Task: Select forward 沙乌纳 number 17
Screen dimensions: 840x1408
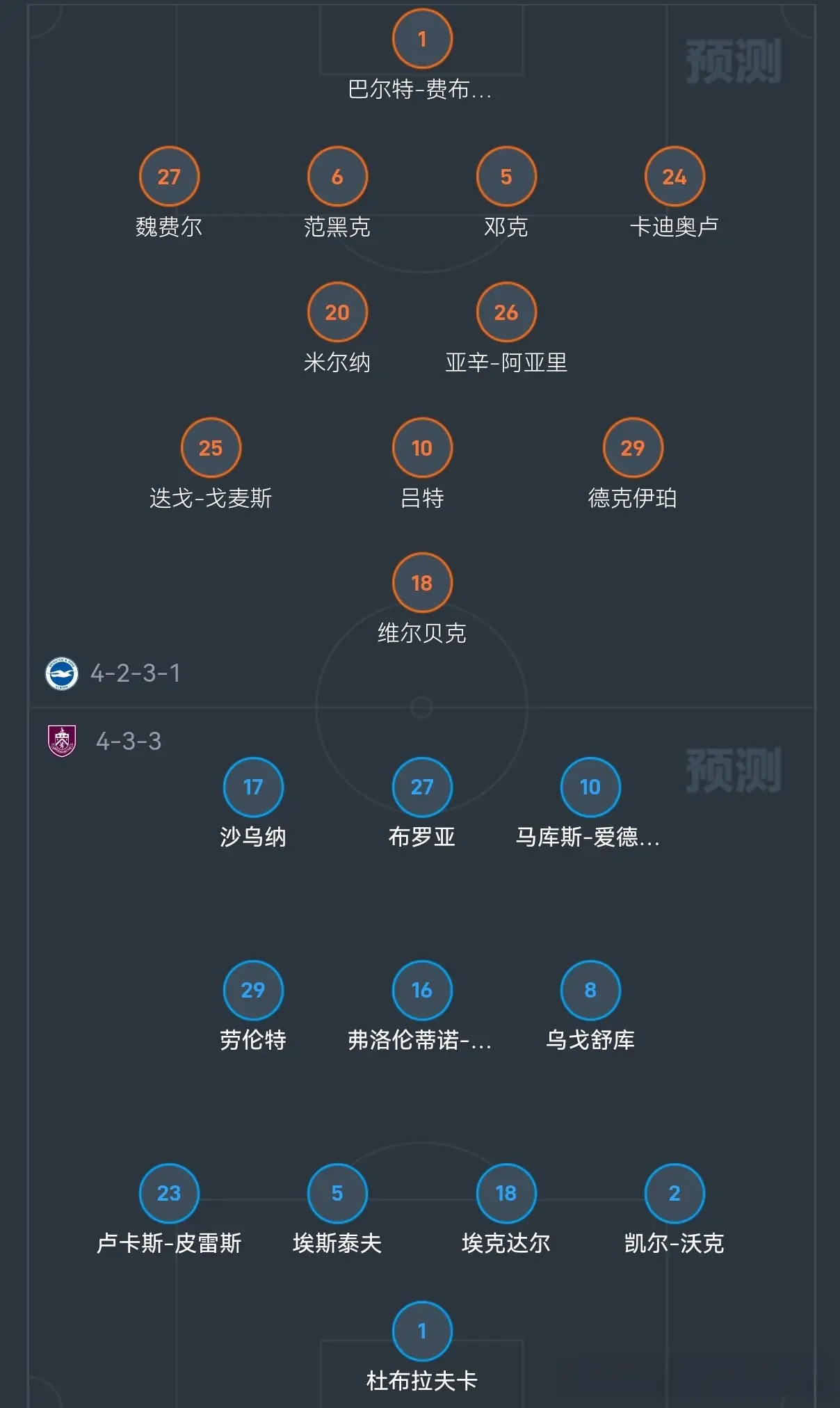Action: 253,787
